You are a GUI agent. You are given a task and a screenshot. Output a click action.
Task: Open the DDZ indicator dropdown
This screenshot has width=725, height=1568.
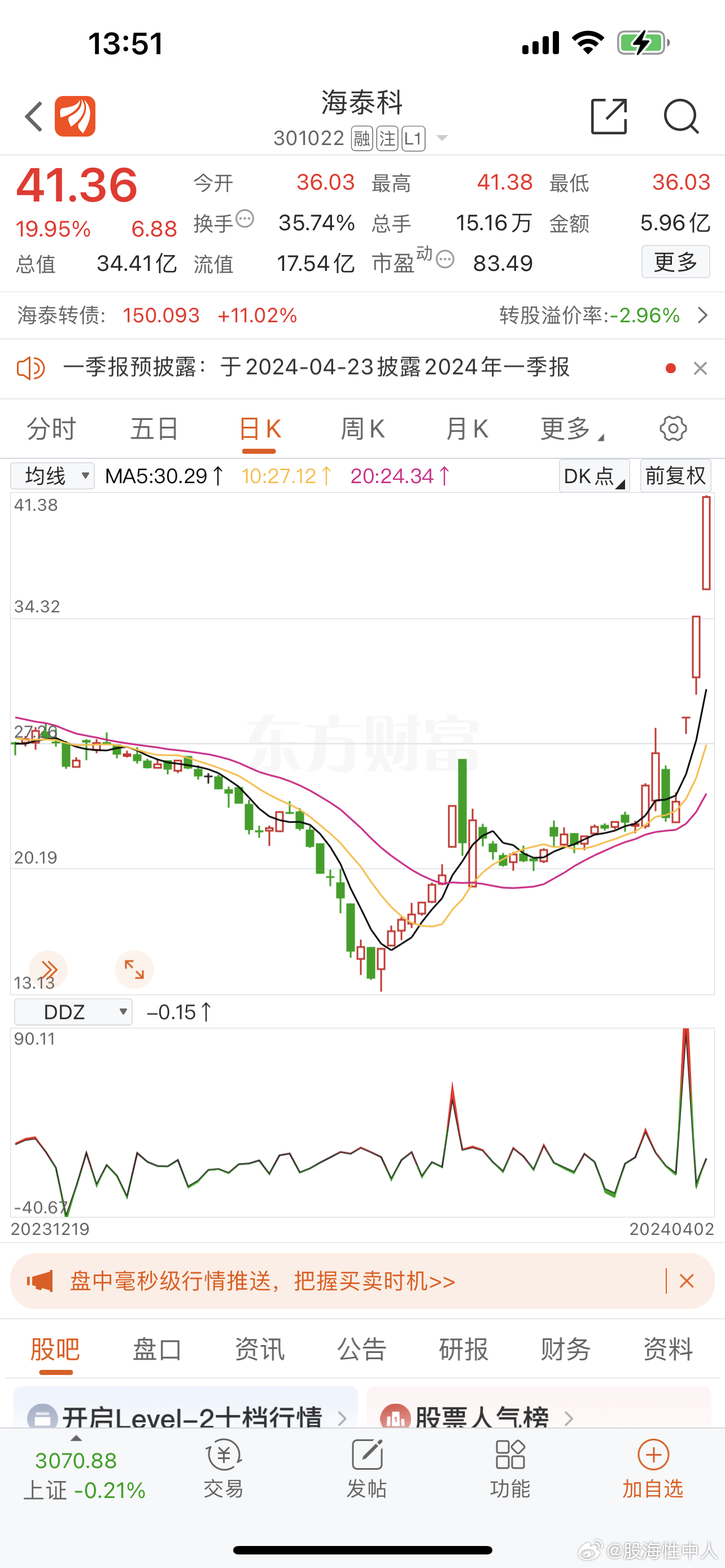click(72, 1011)
